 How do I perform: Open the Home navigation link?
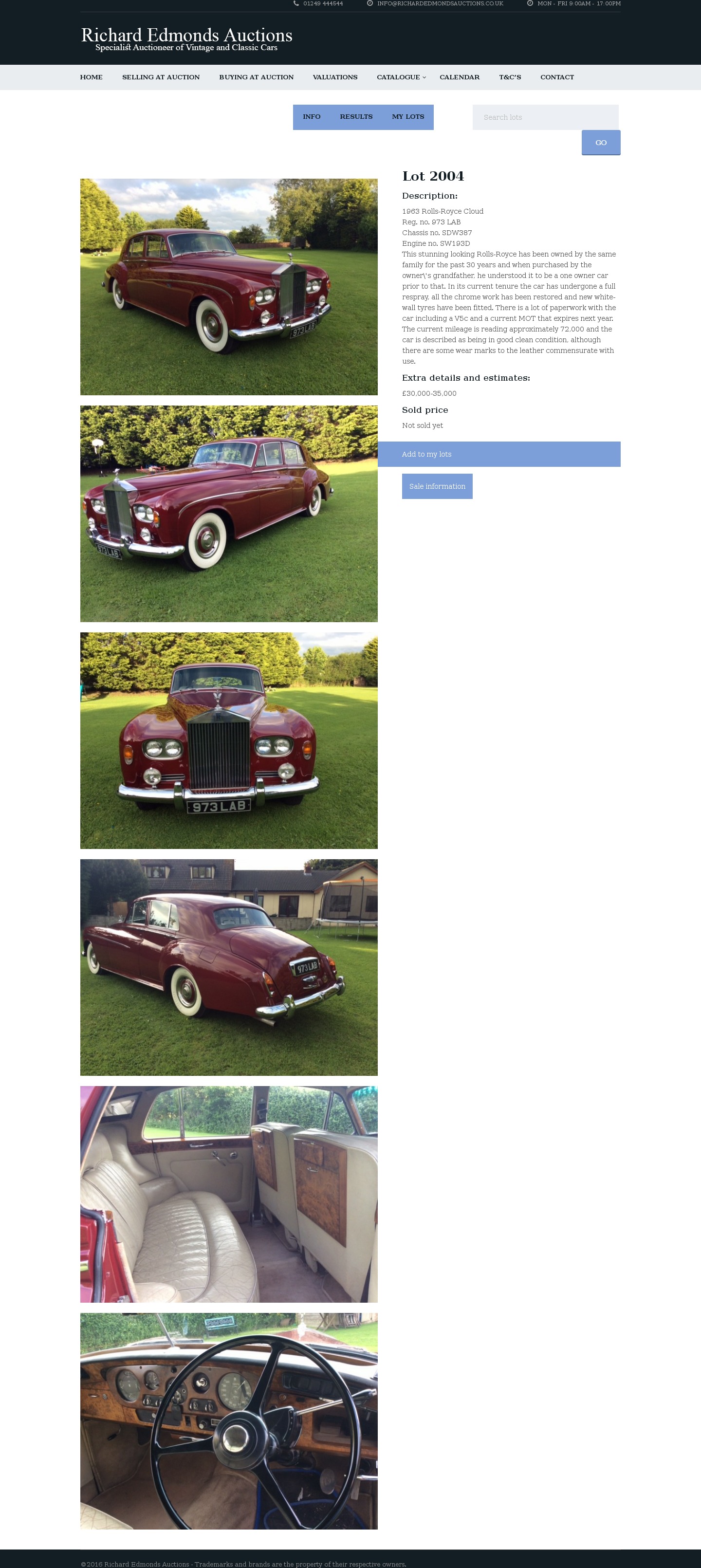coord(92,77)
